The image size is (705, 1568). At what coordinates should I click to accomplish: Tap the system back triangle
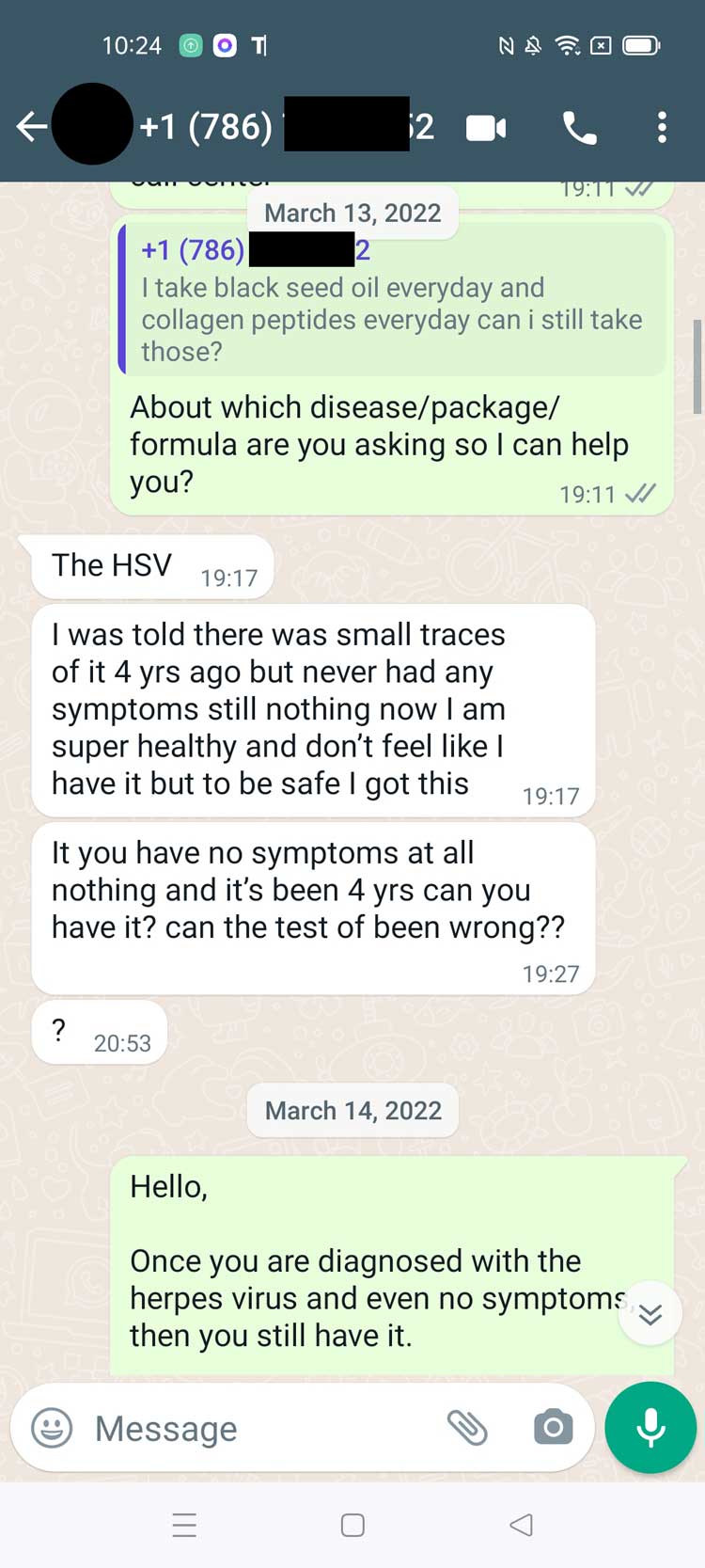pos(522,1525)
